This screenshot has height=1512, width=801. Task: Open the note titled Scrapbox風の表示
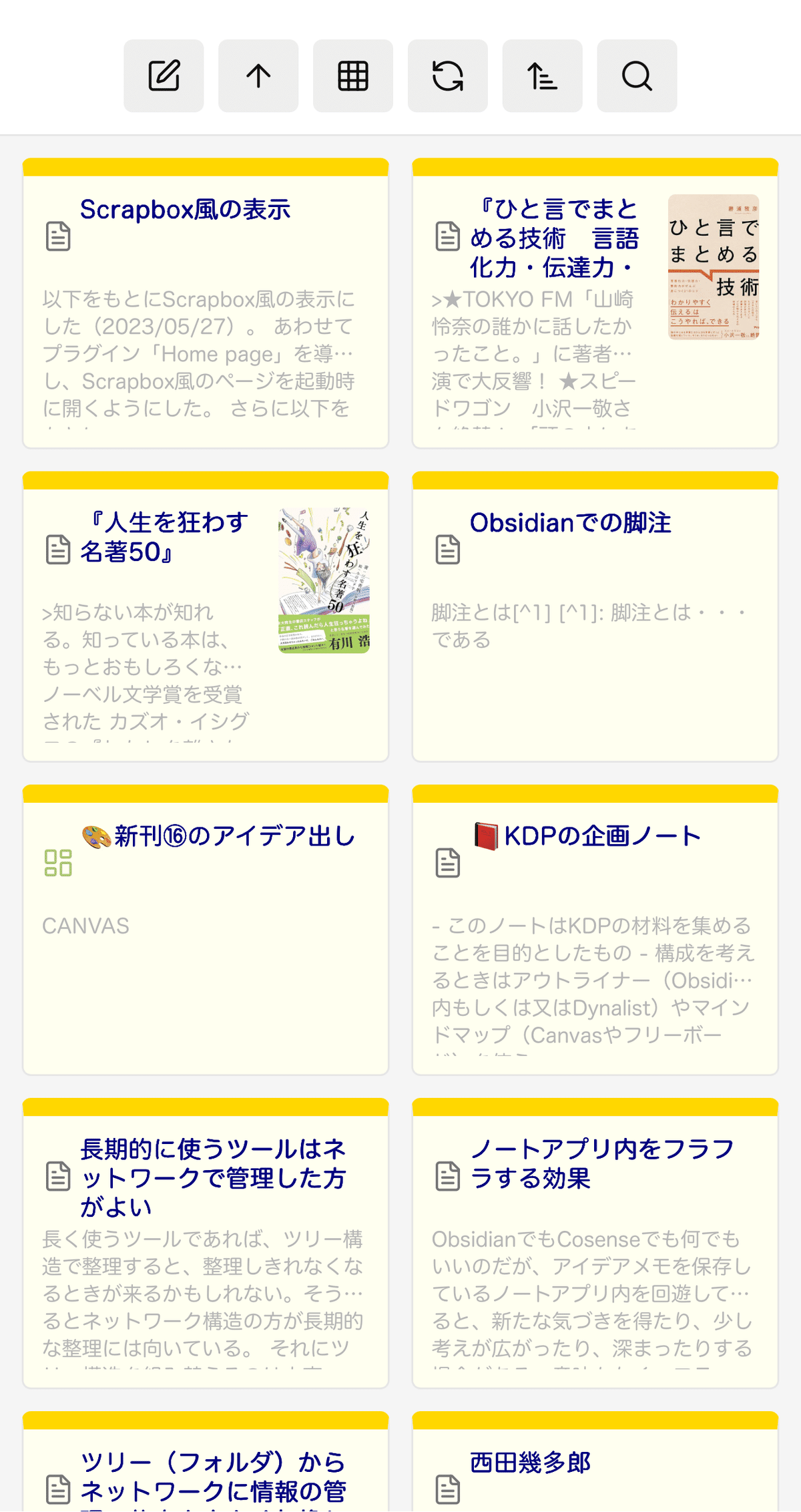point(186,209)
